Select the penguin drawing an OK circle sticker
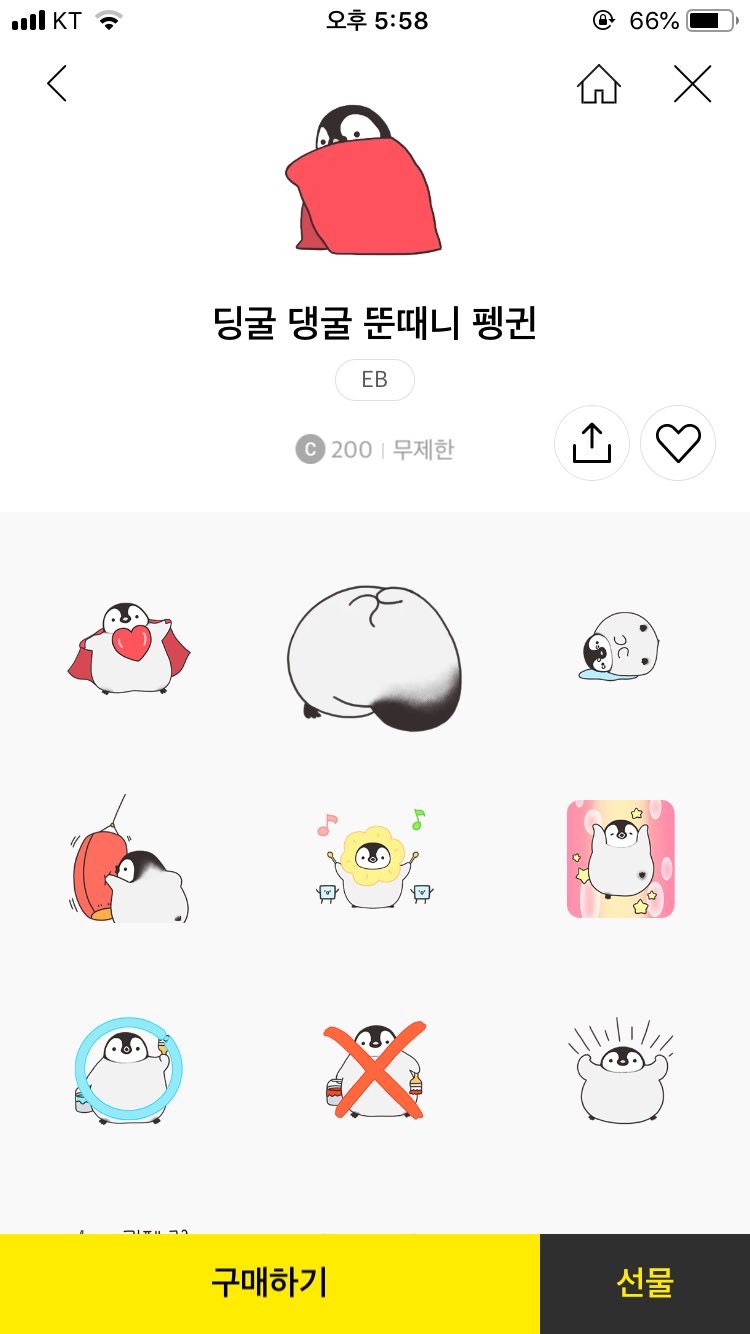750x1334 pixels. pos(128,1070)
